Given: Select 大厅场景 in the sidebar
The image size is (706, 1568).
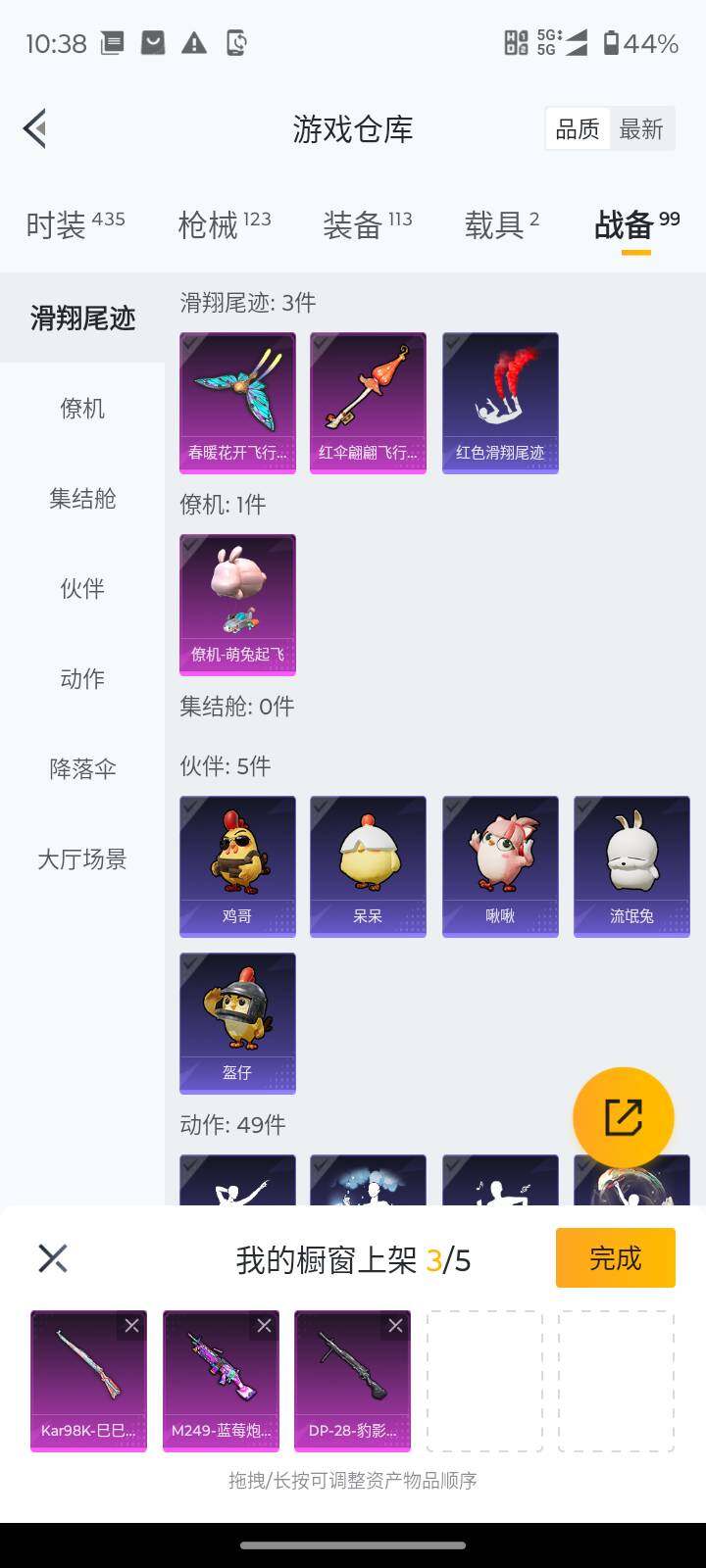Looking at the screenshot, I should pyautogui.click(x=82, y=859).
